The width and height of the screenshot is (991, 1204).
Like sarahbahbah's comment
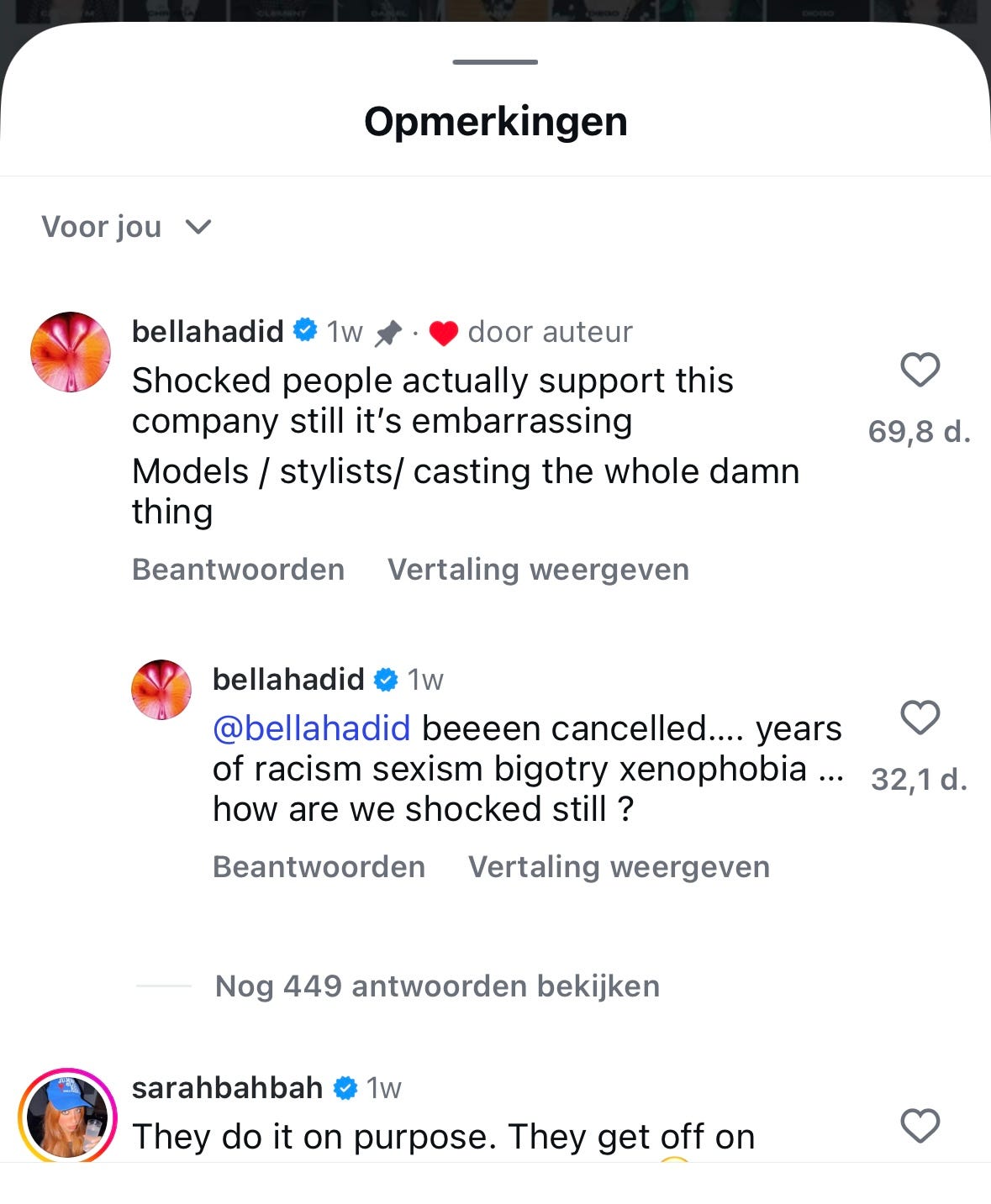(920, 1126)
